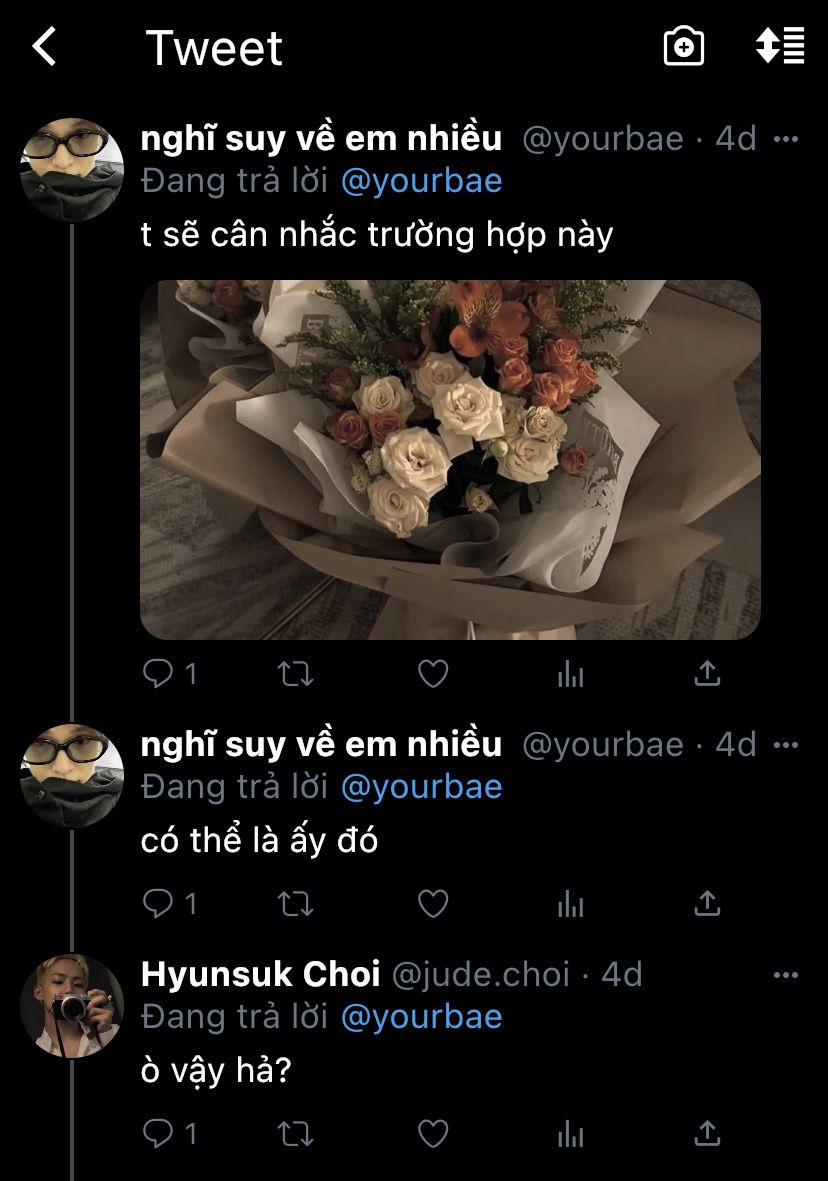
Task: Like the 't sẽ cân nhắc' tweet
Action: click(x=432, y=674)
